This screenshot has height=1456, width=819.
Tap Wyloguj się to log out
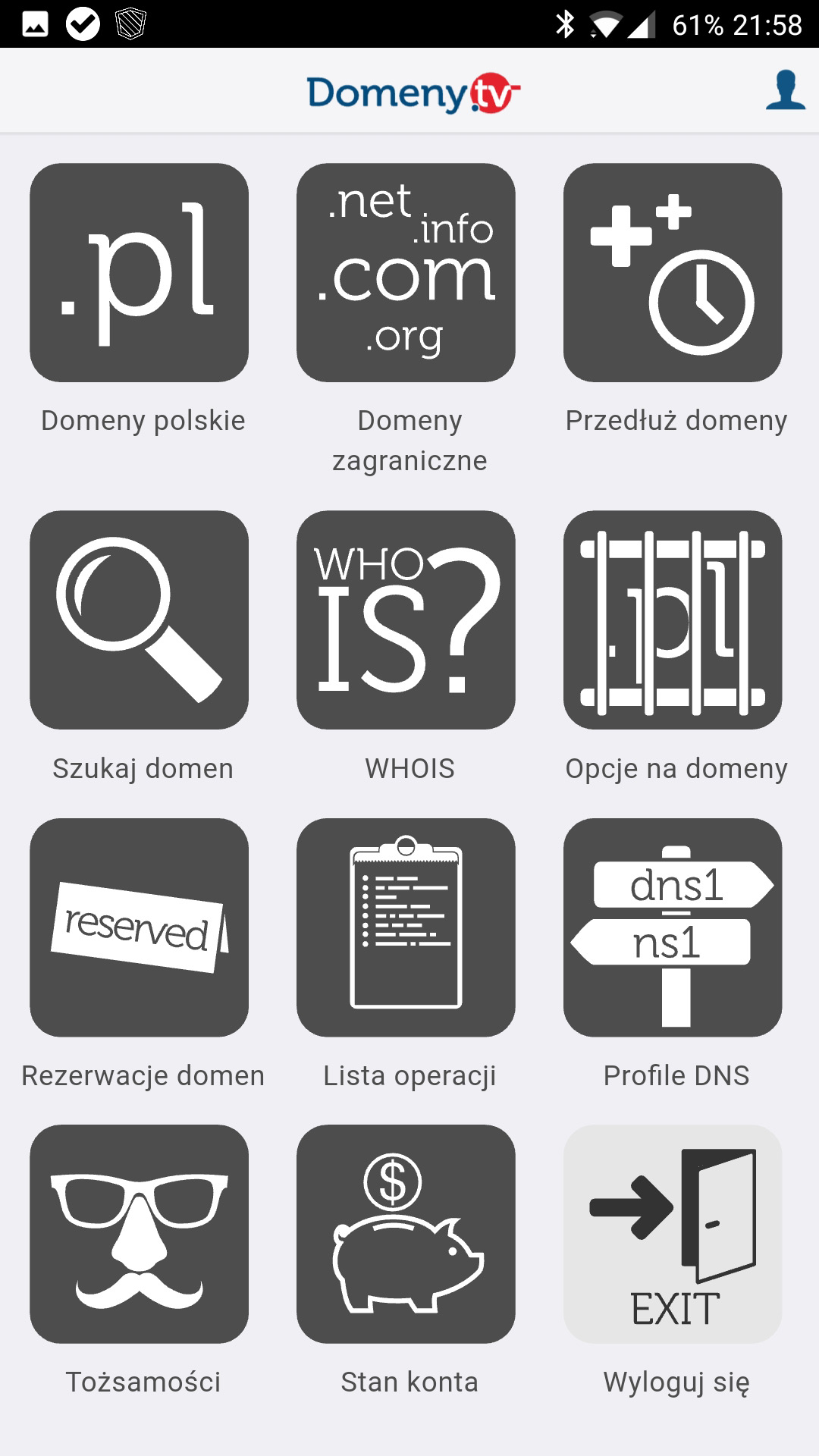click(673, 1234)
